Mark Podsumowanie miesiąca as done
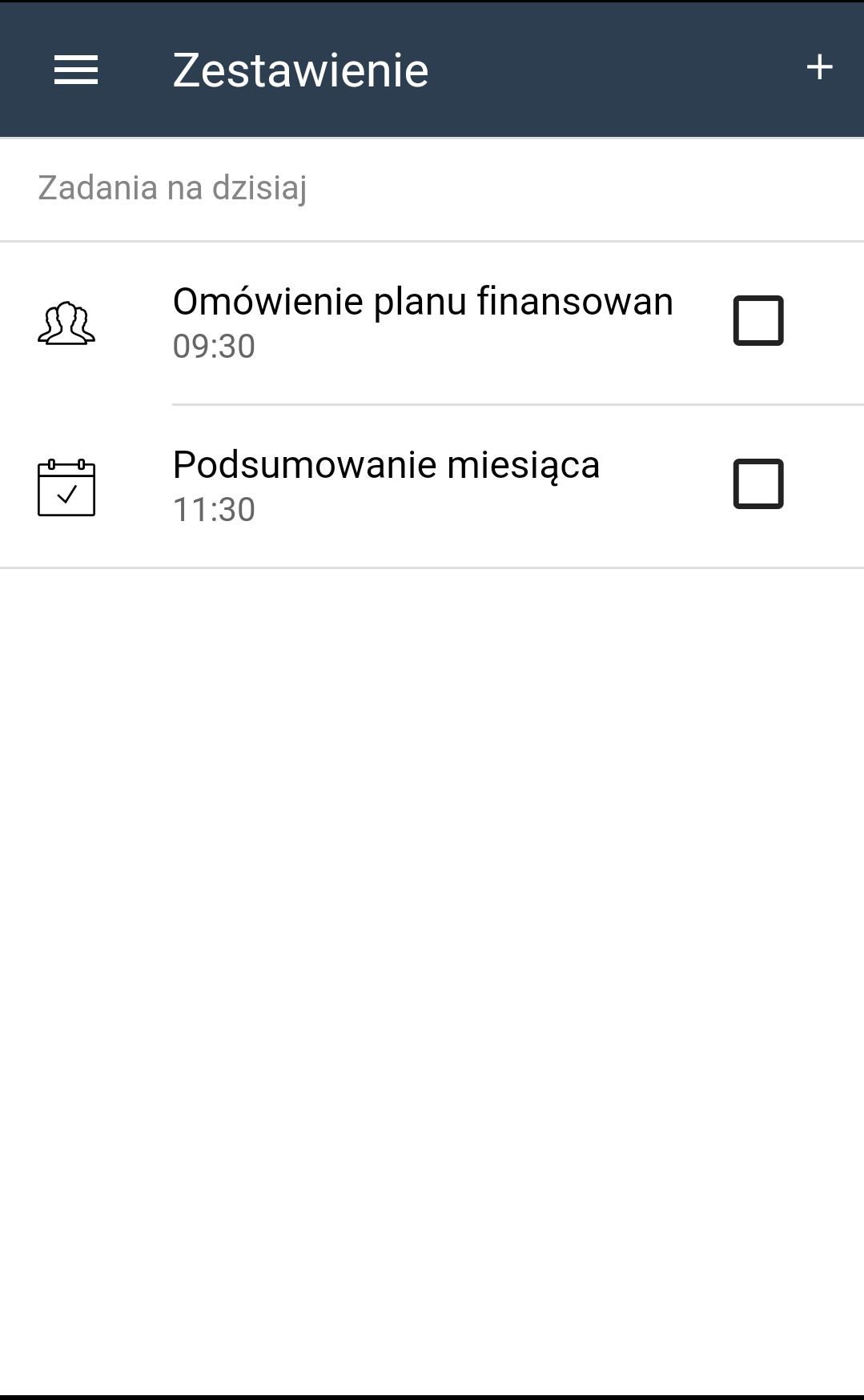Screen dimensions: 864x1400 (x=758, y=484)
